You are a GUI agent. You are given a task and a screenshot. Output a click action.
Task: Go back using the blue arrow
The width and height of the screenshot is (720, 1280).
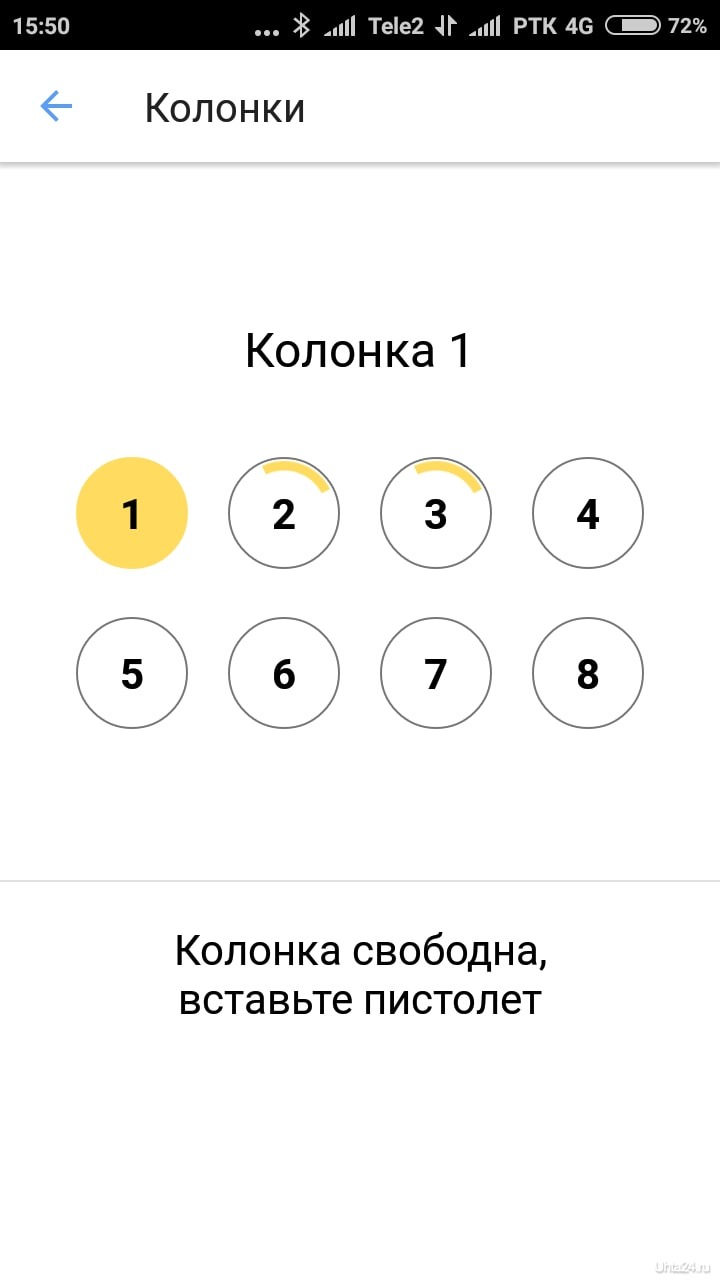56,106
